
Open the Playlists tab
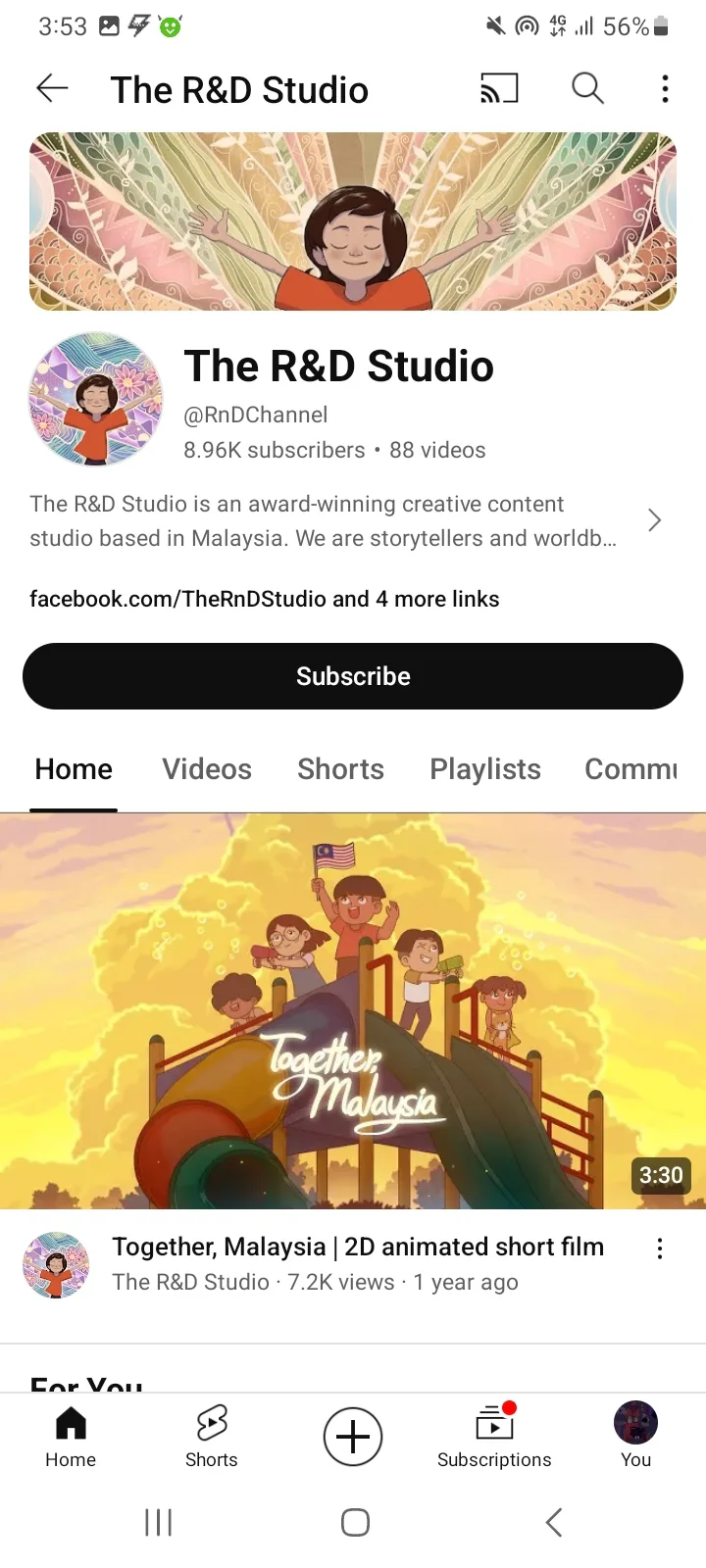coord(485,769)
